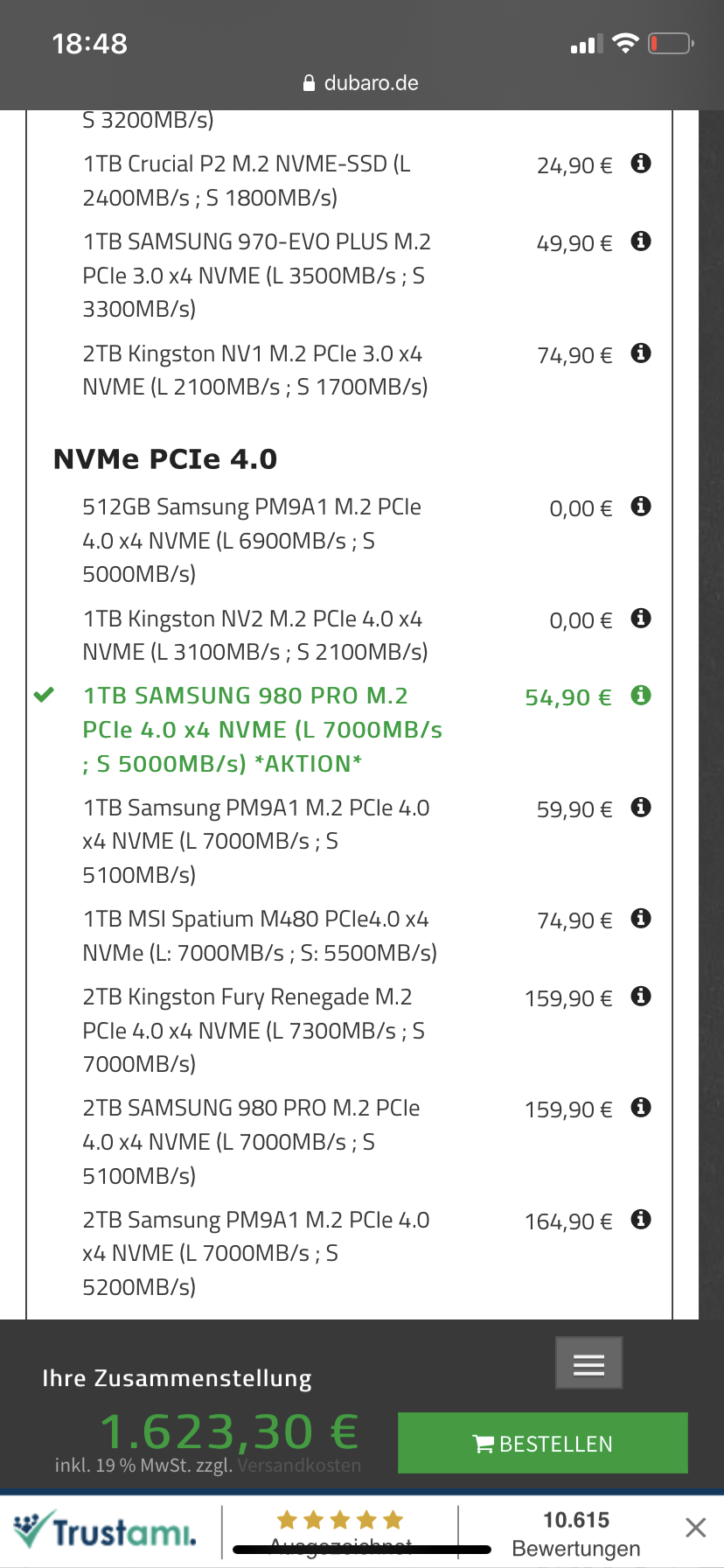Open info icon for 1TB SAMSUNG 980 PRO
Screen dimensions: 724x1568
click(x=641, y=696)
